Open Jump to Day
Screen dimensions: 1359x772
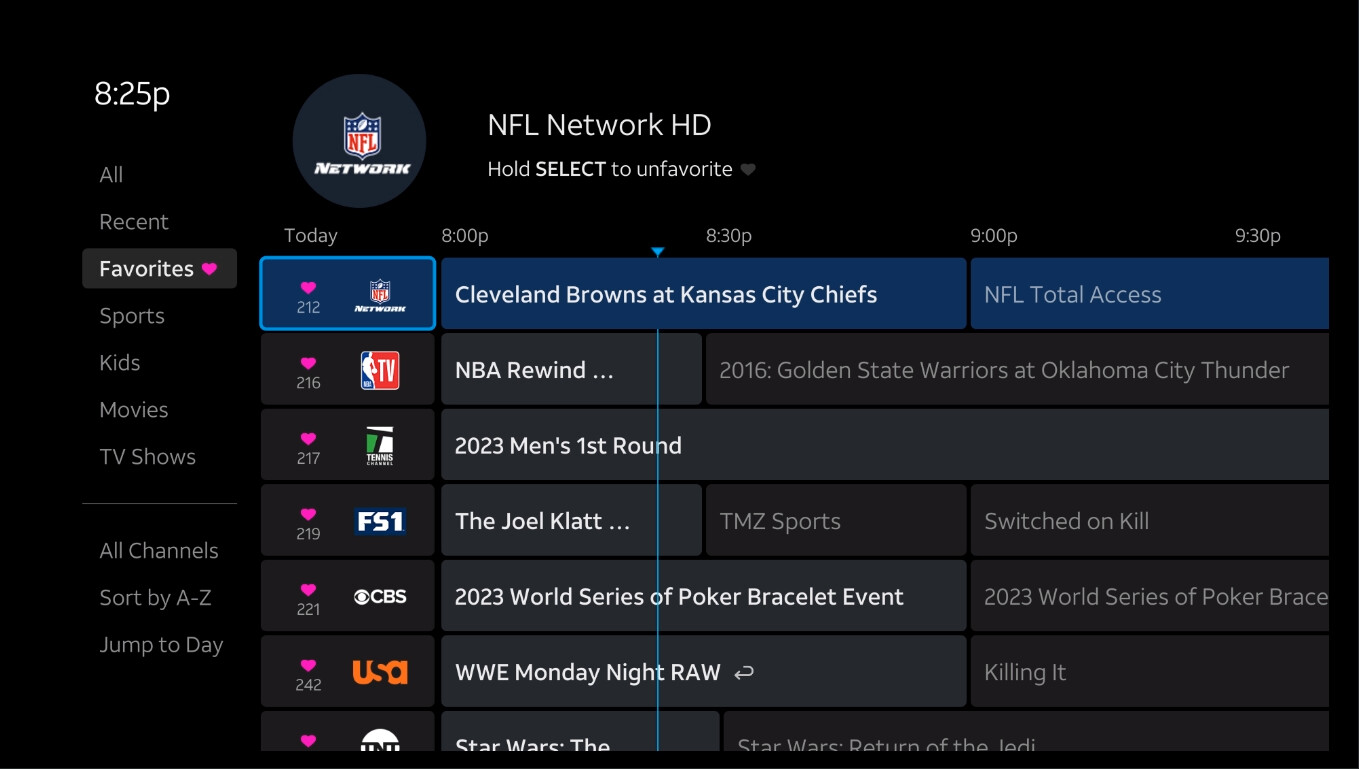tap(161, 645)
